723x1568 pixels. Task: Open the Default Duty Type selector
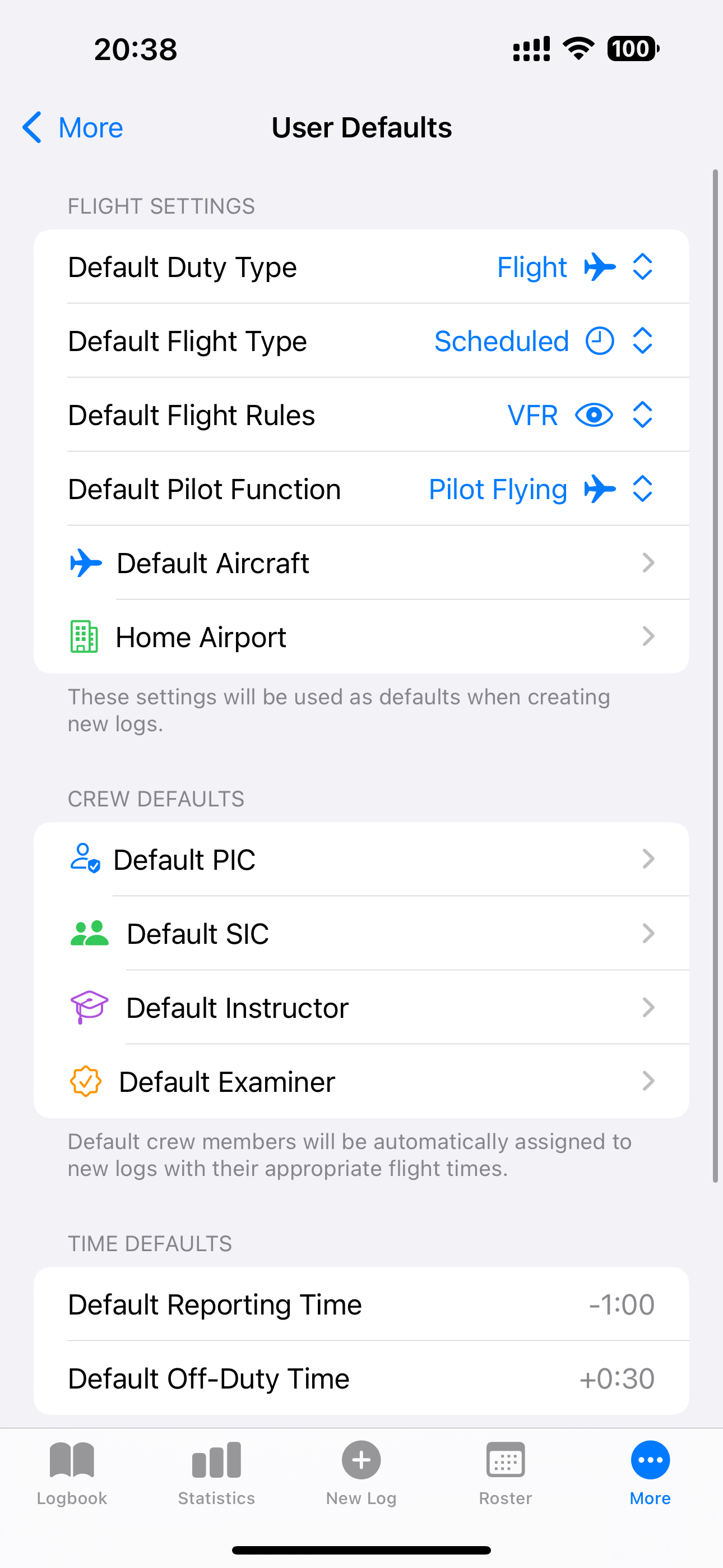pos(643,266)
